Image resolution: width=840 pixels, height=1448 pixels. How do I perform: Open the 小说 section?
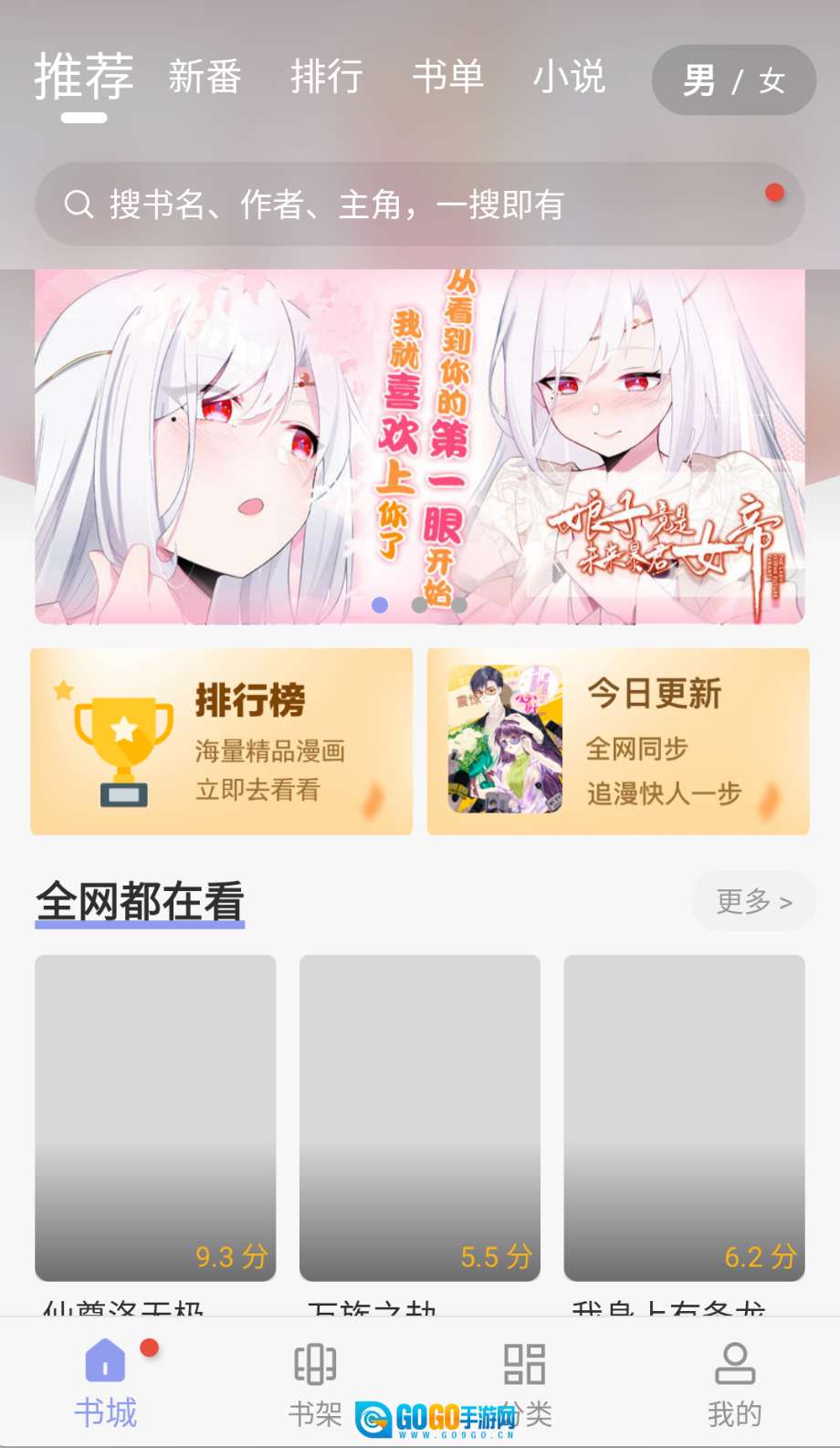pos(569,78)
